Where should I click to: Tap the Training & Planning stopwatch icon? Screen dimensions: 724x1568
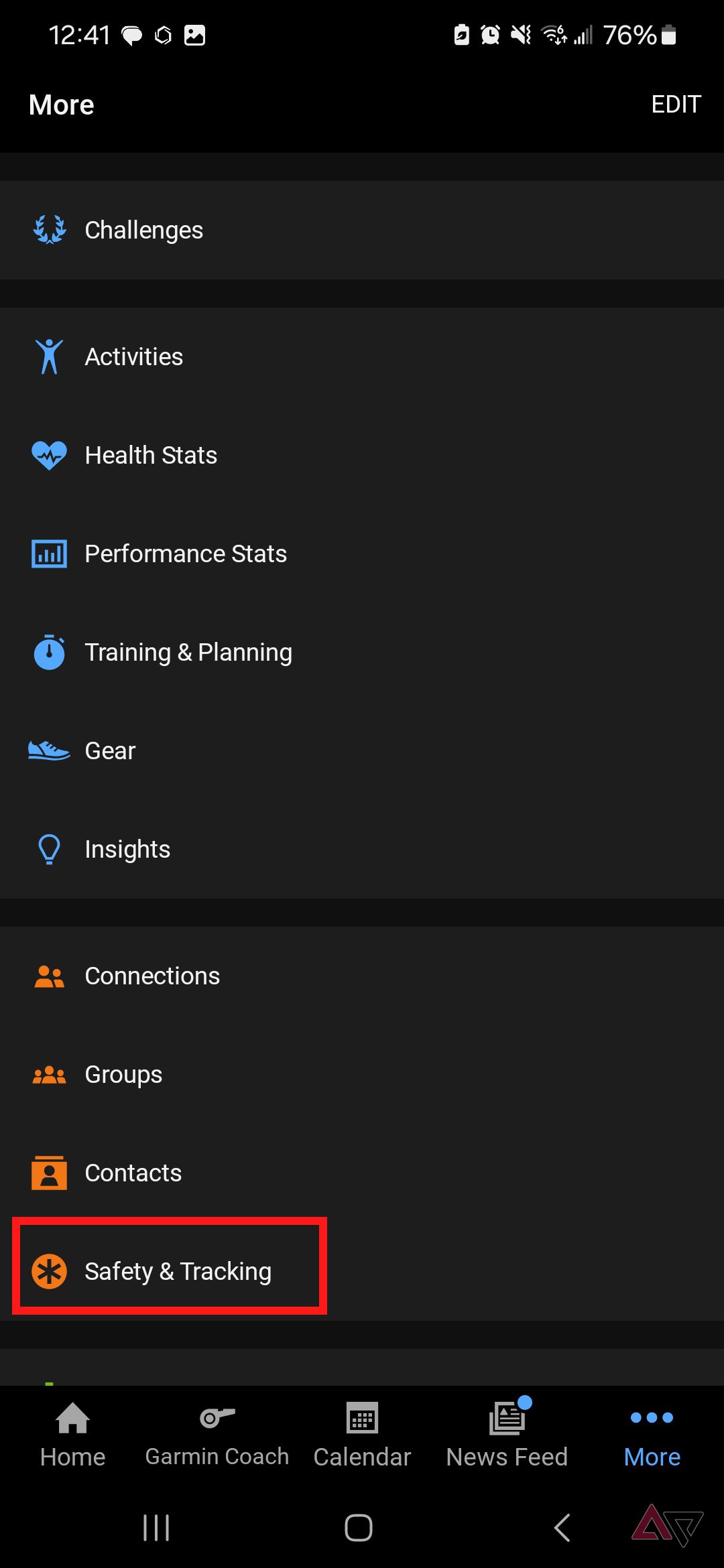[x=49, y=651]
